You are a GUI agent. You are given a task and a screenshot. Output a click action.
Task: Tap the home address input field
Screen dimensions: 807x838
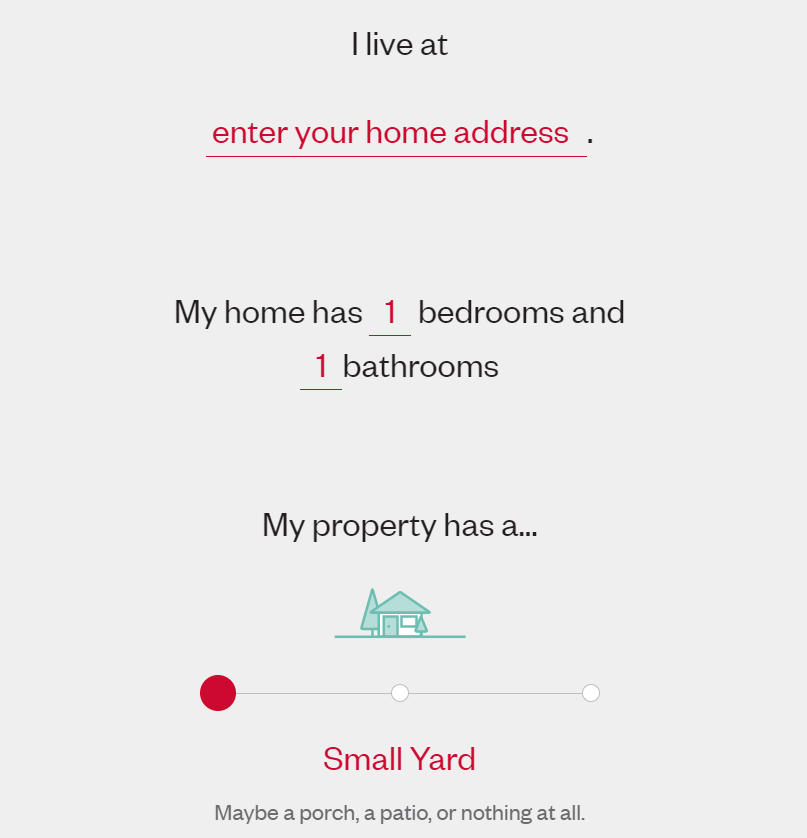pyautogui.click(x=395, y=133)
